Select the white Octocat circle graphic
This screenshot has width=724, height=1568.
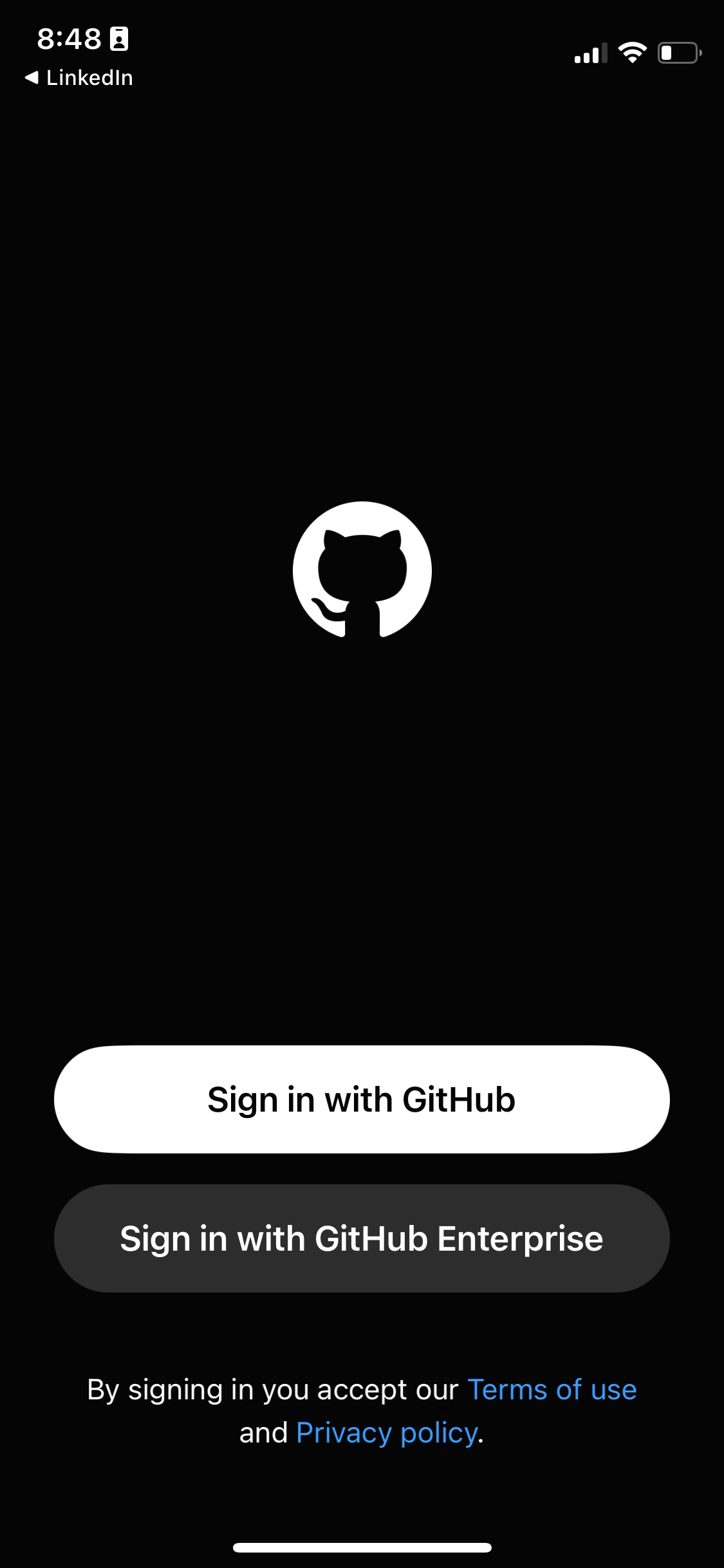(362, 570)
